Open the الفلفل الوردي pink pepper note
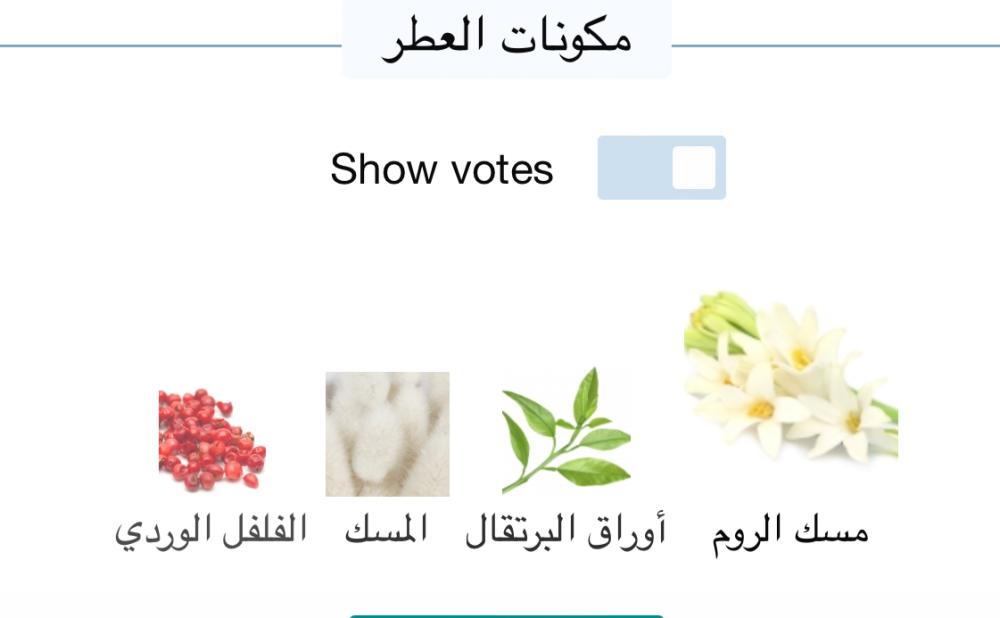This screenshot has width=1000, height=618. coord(212,467)
